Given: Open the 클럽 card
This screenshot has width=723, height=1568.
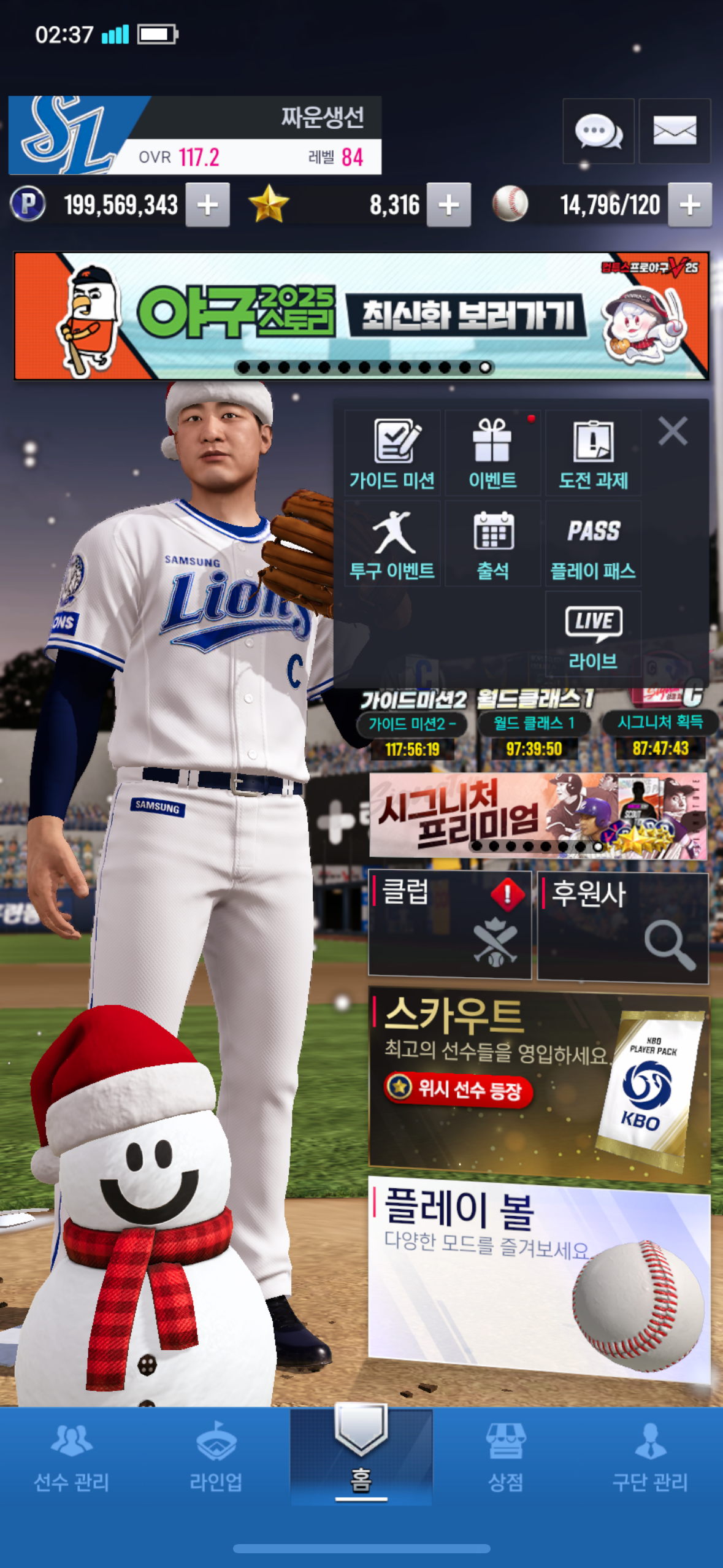Looking at the screenshot, I should tap(449, 924).
